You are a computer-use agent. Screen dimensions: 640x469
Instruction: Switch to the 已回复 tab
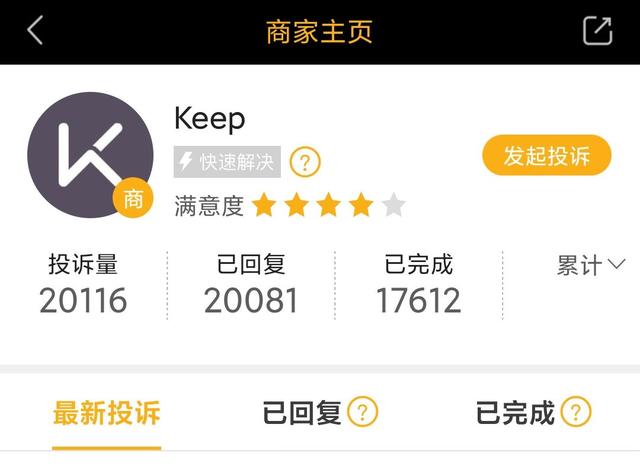303,412
